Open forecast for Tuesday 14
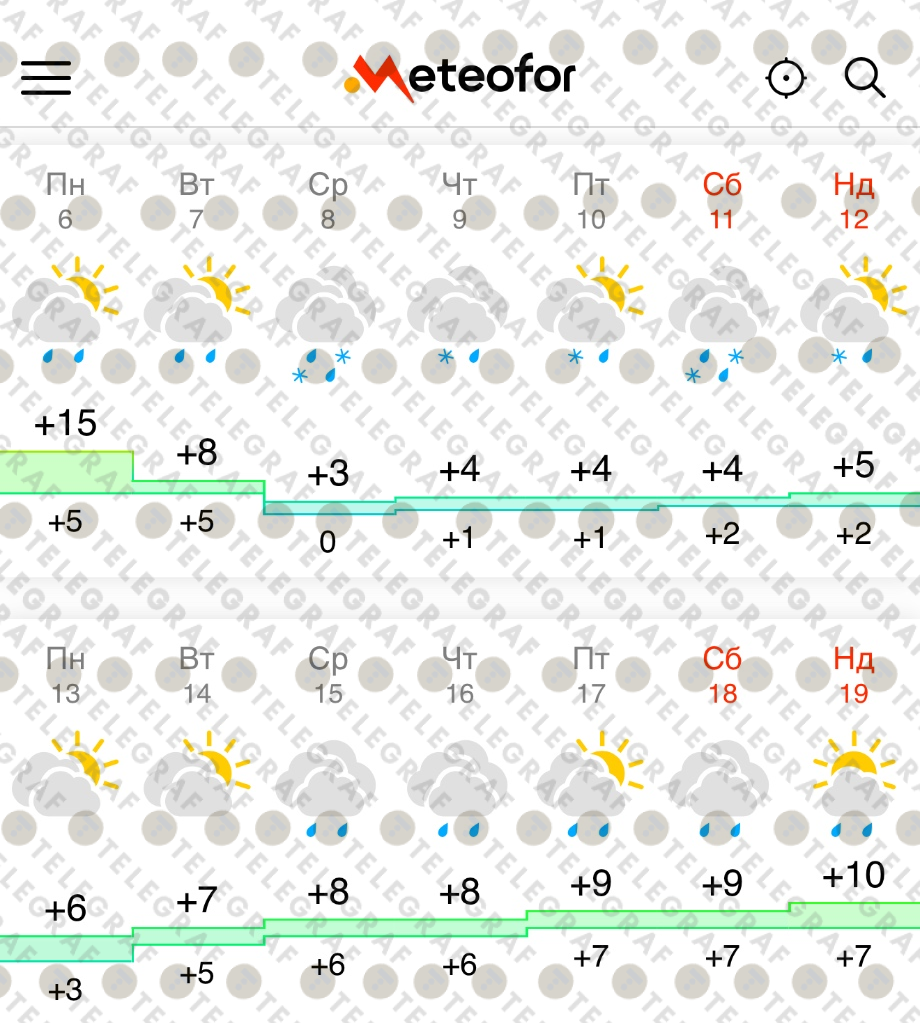Image resolution: width=920 pixels, height=1023 pixels. coord(197,675)
